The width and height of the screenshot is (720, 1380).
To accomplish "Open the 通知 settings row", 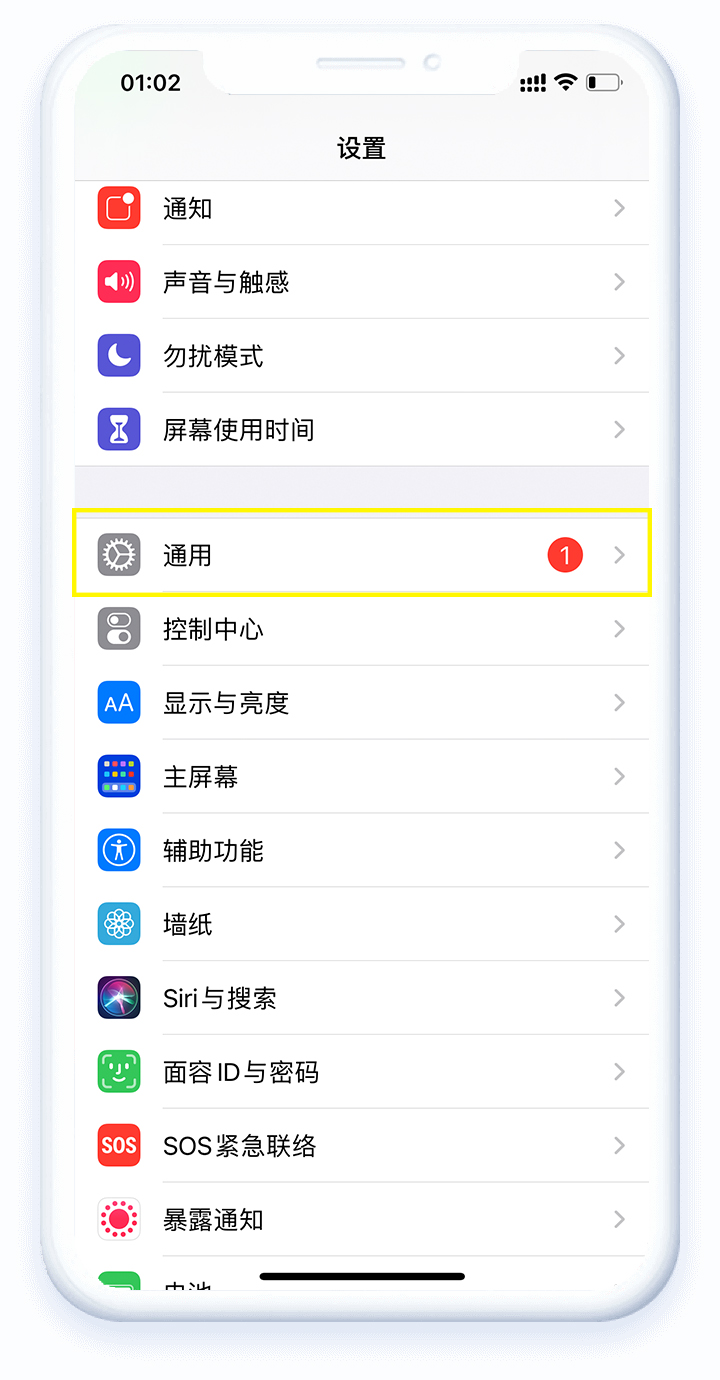I will coord(360,208).
